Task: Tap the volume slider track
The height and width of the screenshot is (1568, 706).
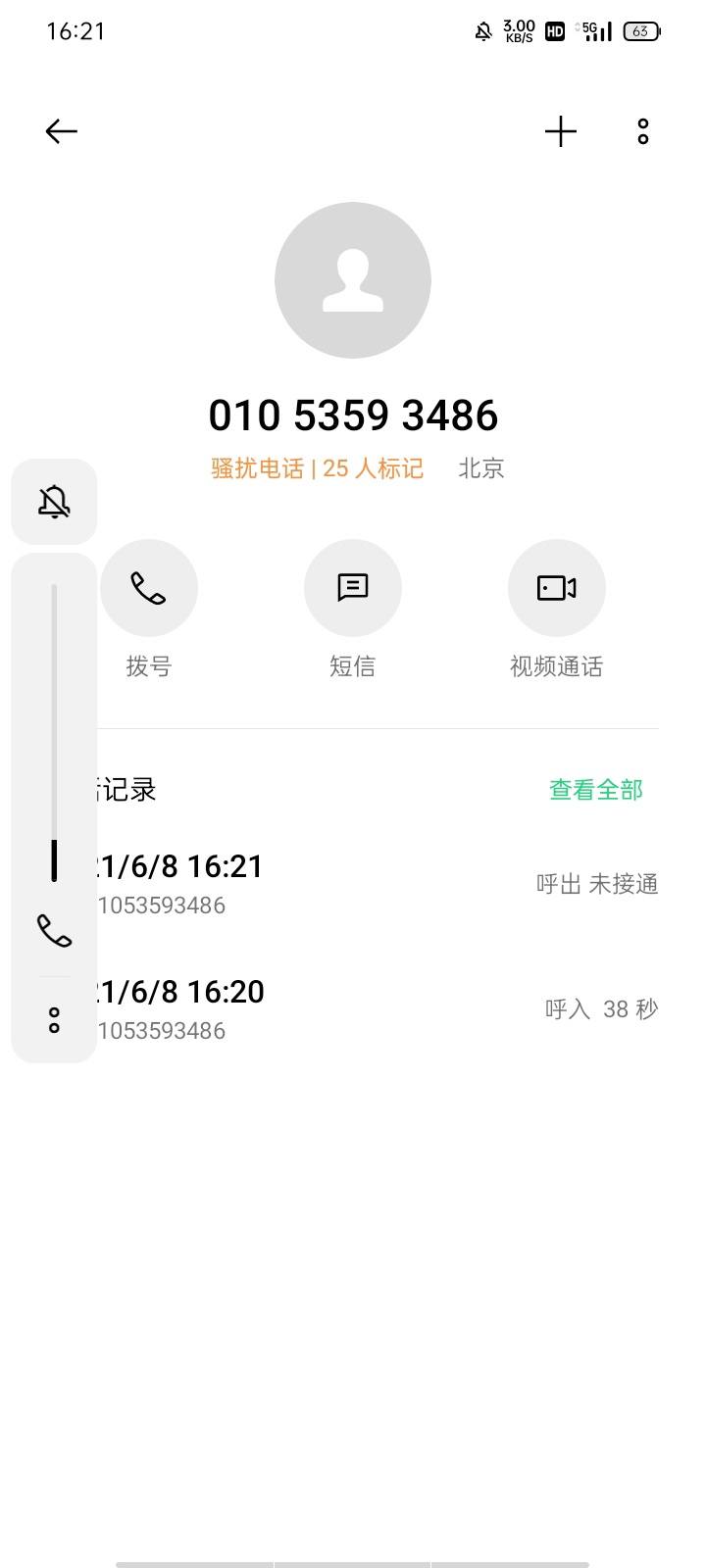Action: pyautogui.click(x=54, y=733)
